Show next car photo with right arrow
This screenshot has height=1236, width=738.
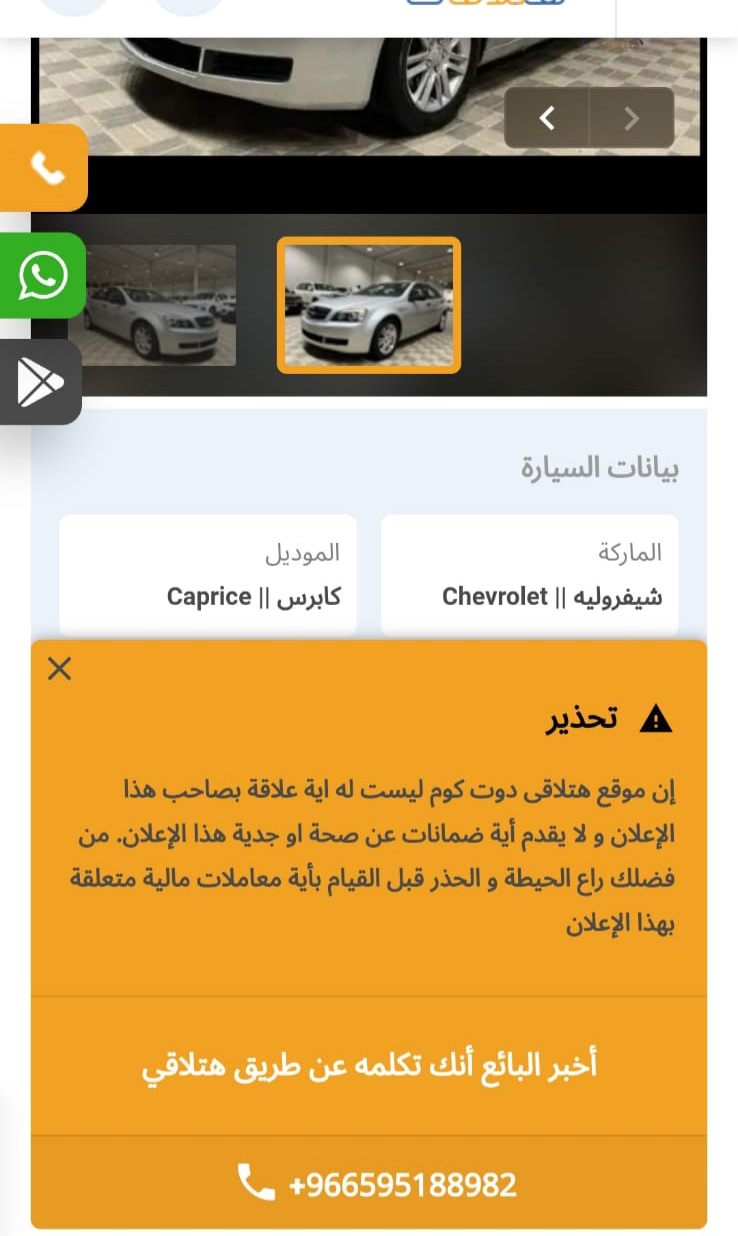point(632,118)
